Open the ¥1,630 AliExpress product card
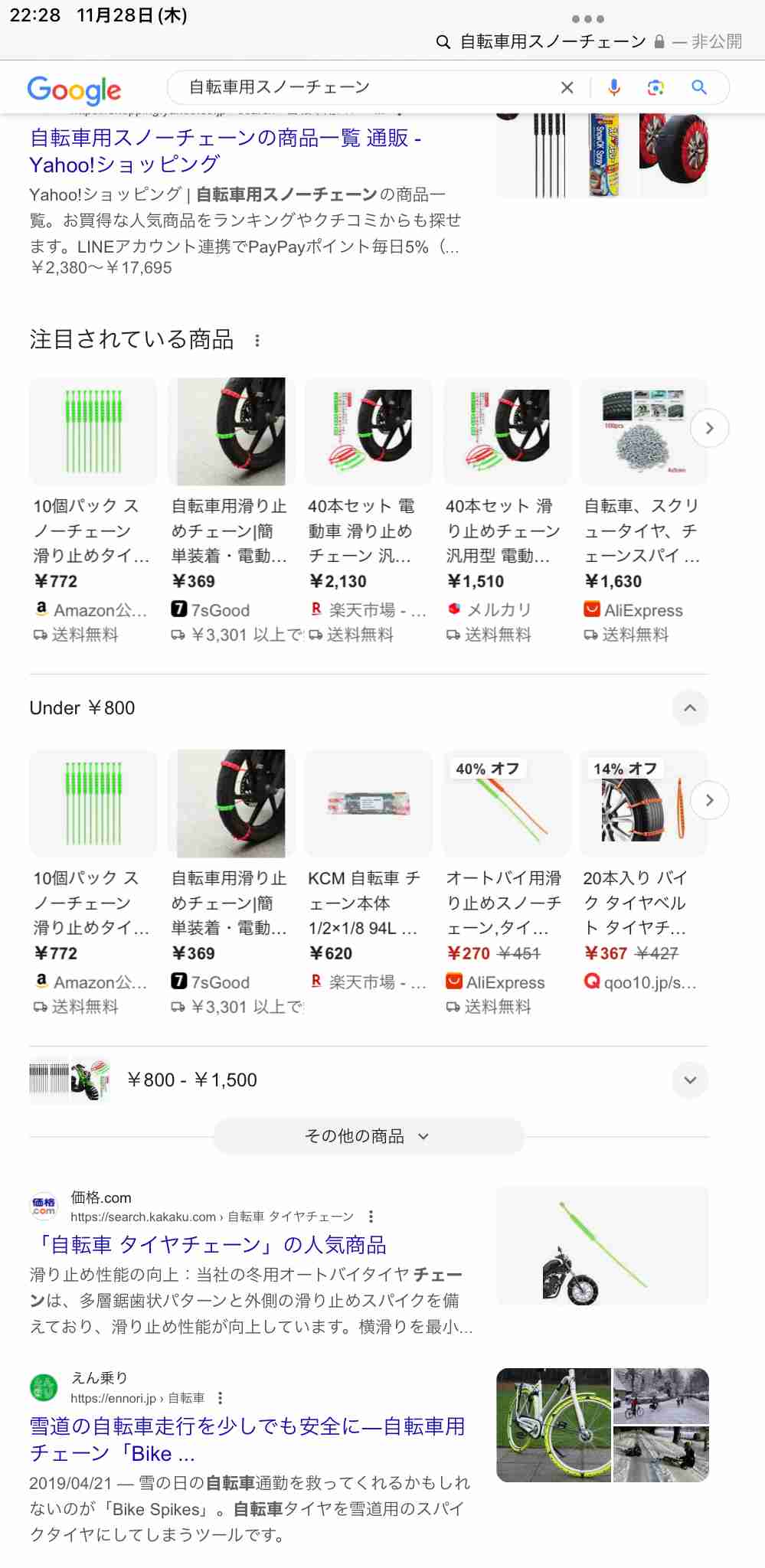This screenshot has height=1568, width=765. click(x=643, y=508)
